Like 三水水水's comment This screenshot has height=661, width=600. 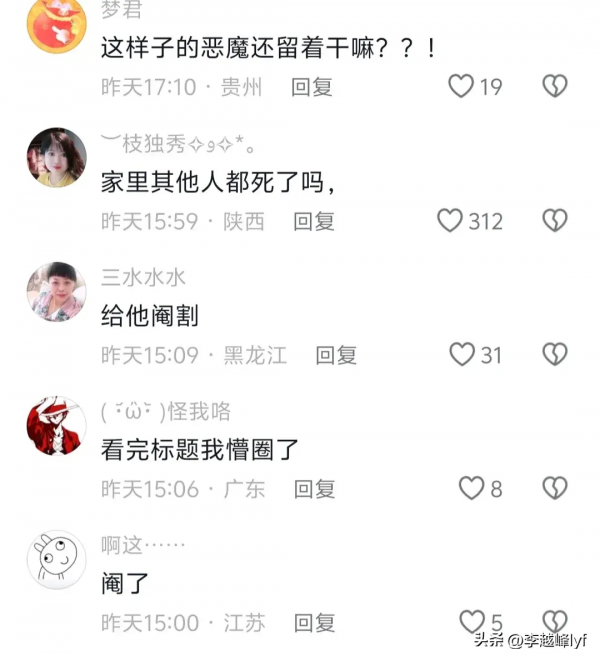click(x=461, y=354)
